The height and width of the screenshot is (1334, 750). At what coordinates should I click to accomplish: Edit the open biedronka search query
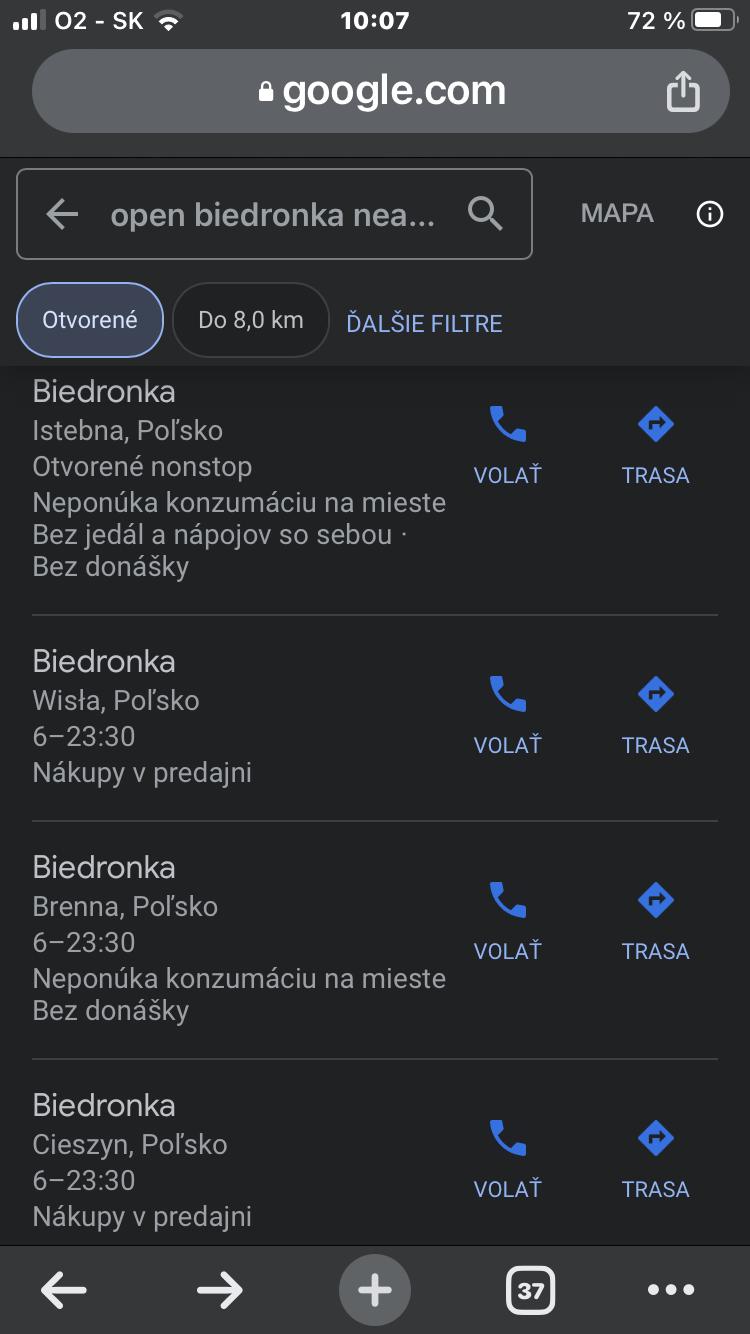[272, 215]
